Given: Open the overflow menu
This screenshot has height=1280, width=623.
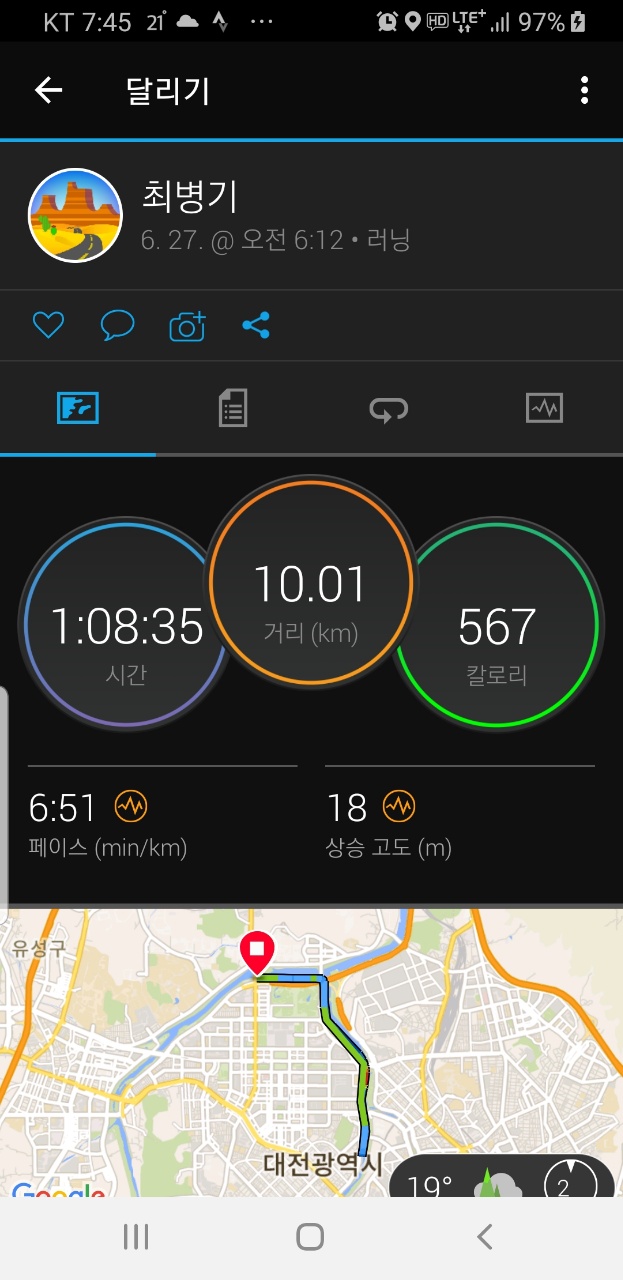Looking at the screenshot, I should click(x=584, y=91).
